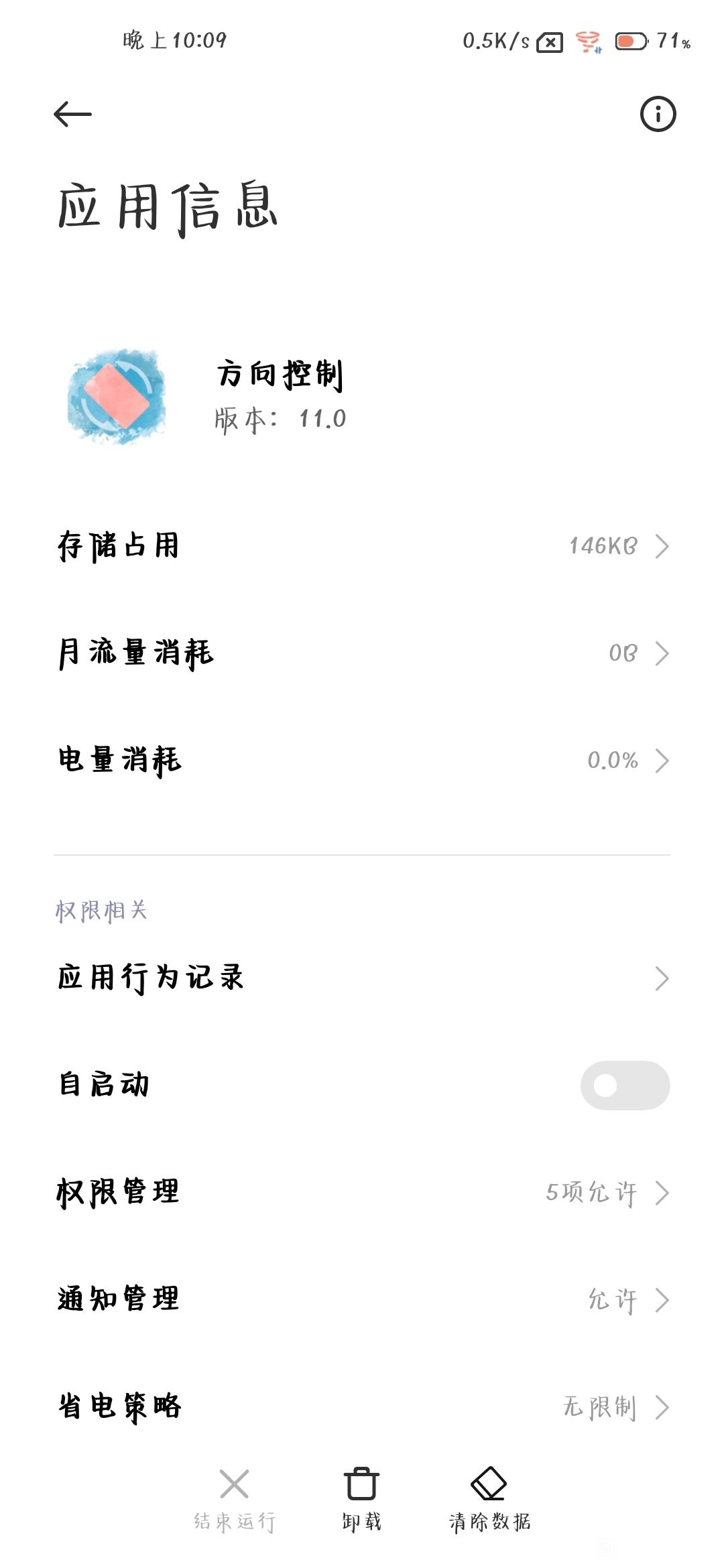This screenshot has height=1568, width=724.
Task: Tap 卸载 to uninstall the app
Action: [362, 1500]
